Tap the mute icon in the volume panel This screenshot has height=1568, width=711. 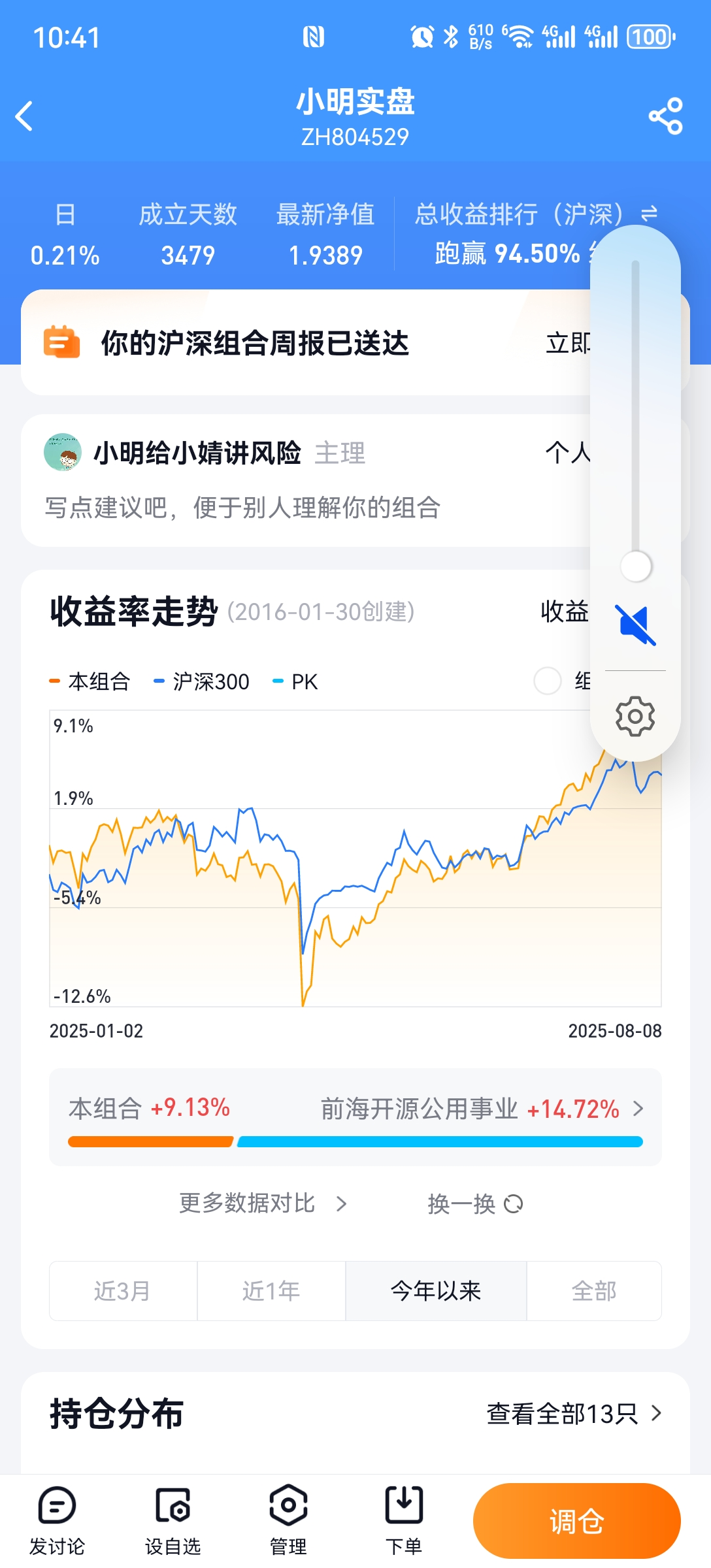point(635,625)
